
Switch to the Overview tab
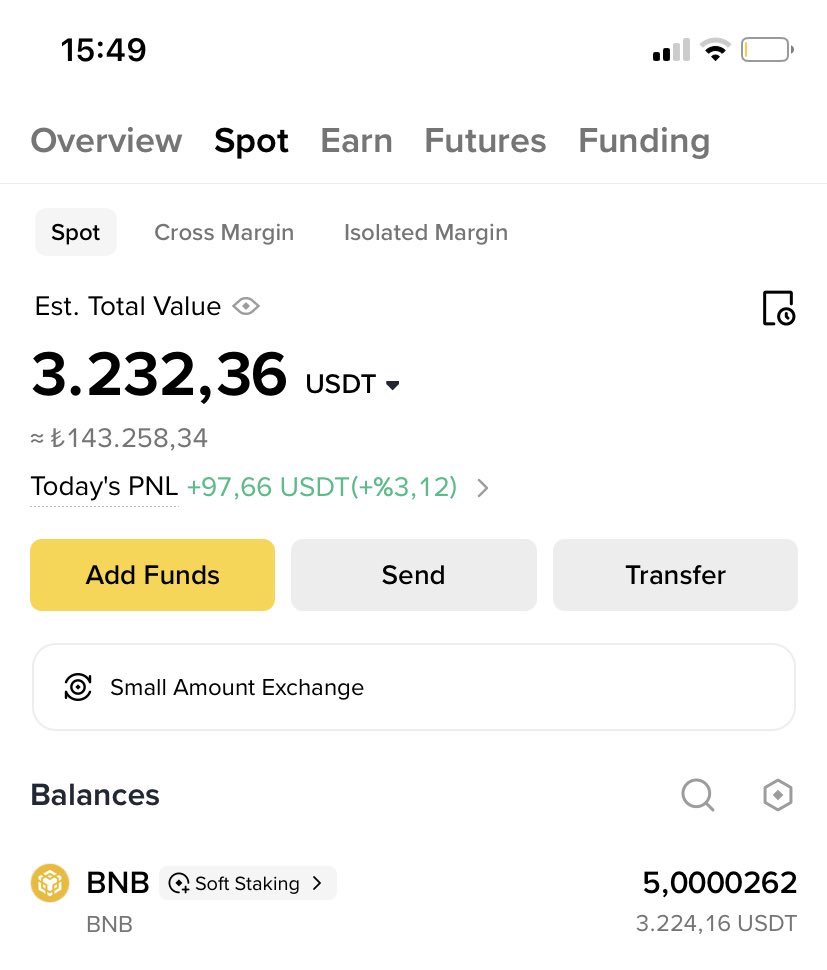(106, 141)
